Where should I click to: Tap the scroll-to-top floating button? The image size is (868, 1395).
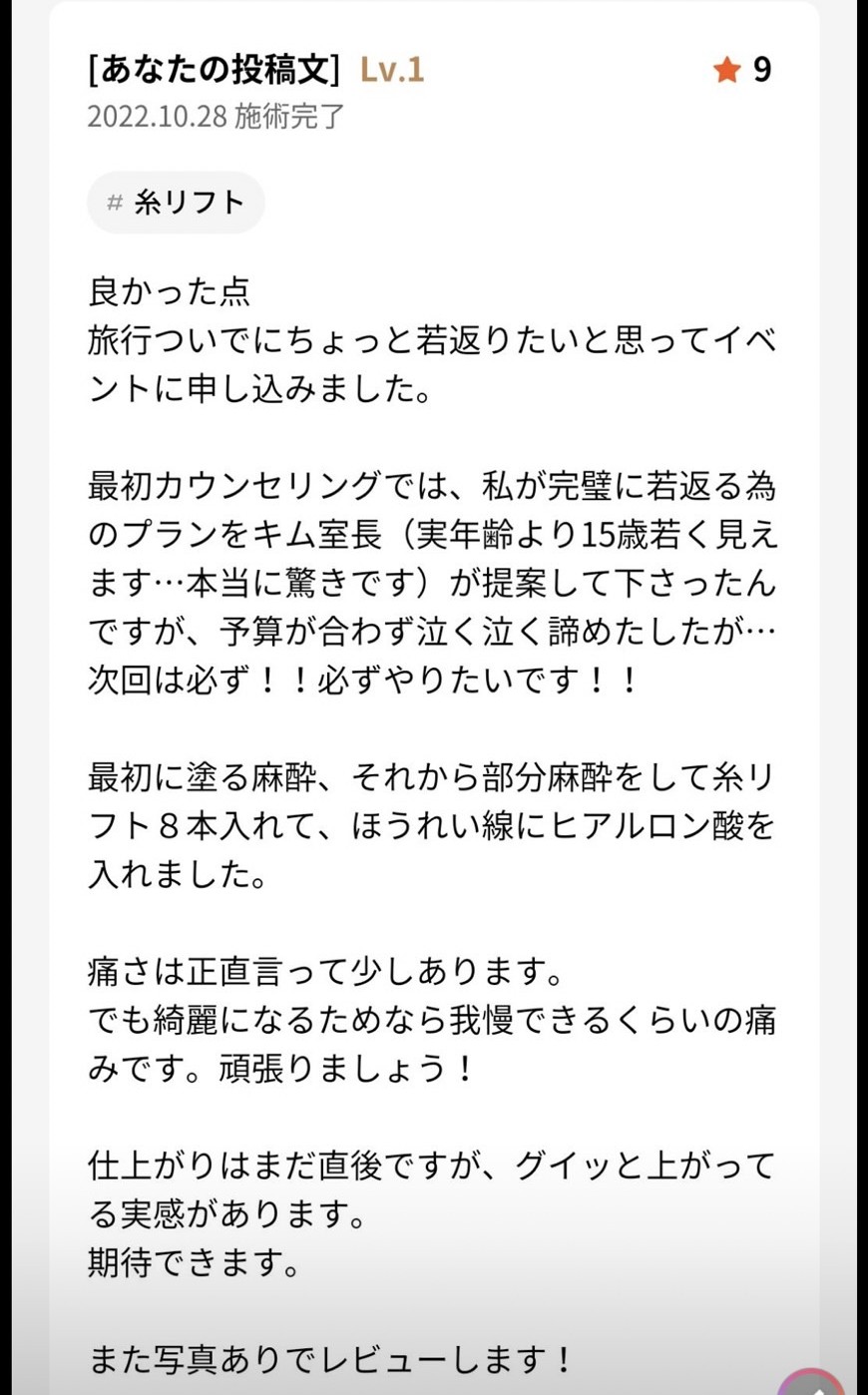click(813, 1385)
